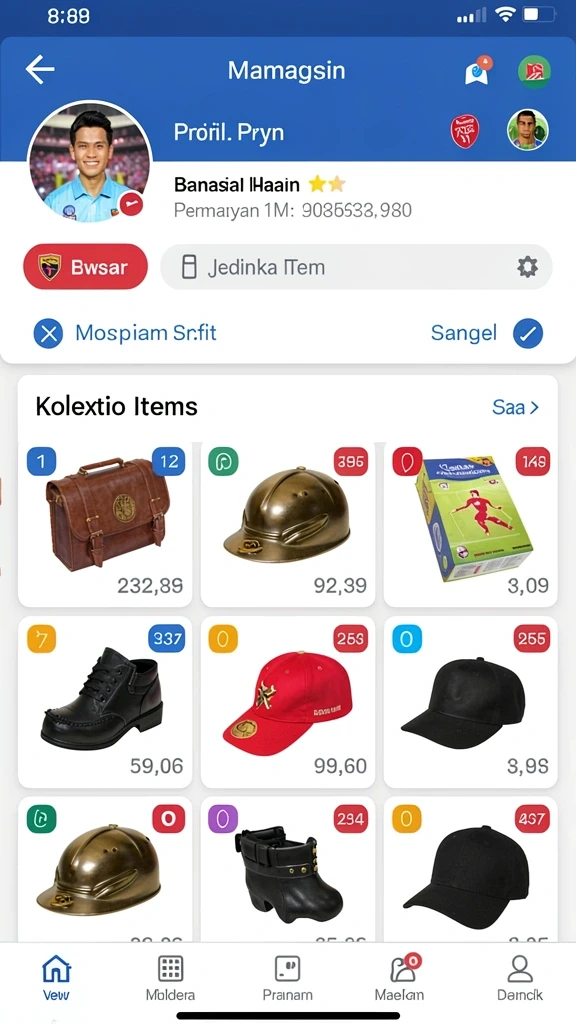The height and width of the screenshot is (1024, 576).
Task: Open settings gear in Jedinka Item bar
Action: pyautogui.click(x=527, y=267)
